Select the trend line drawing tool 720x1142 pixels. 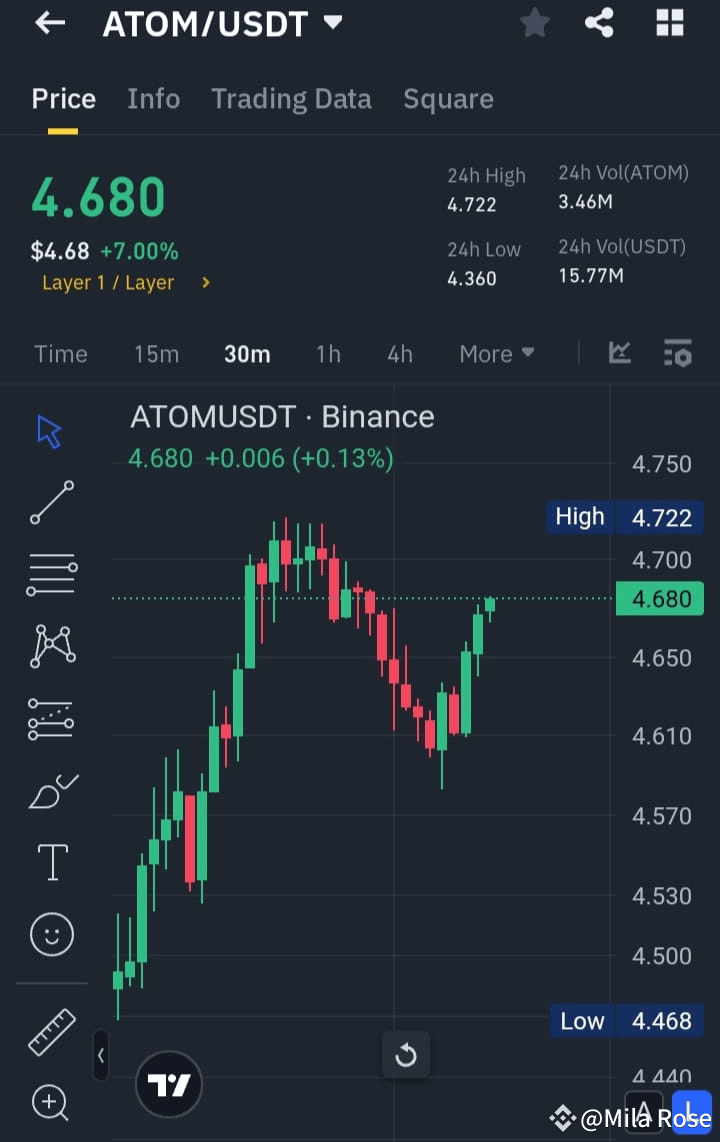(x=51, y=503)
